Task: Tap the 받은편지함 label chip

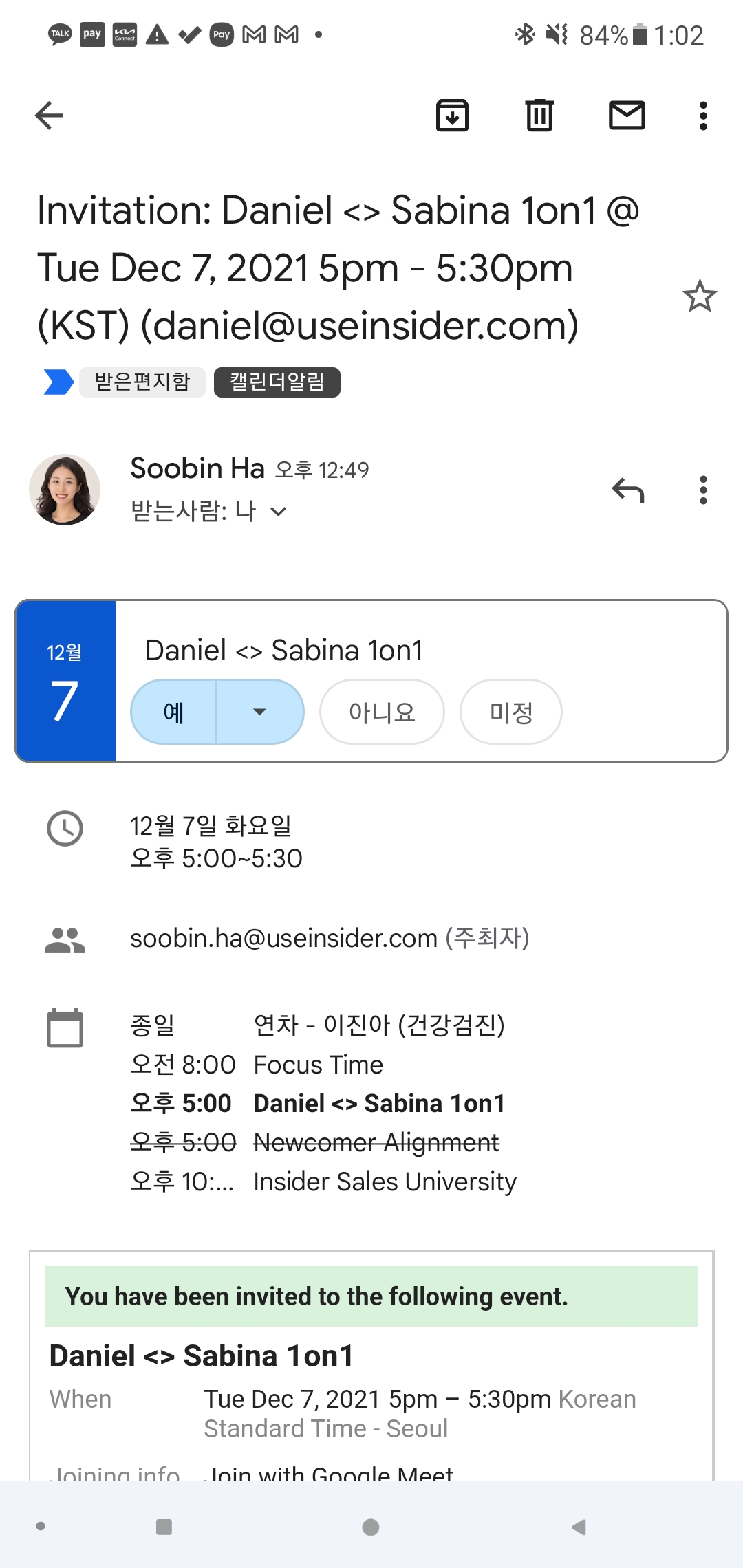Action: (x=142, y=382)
